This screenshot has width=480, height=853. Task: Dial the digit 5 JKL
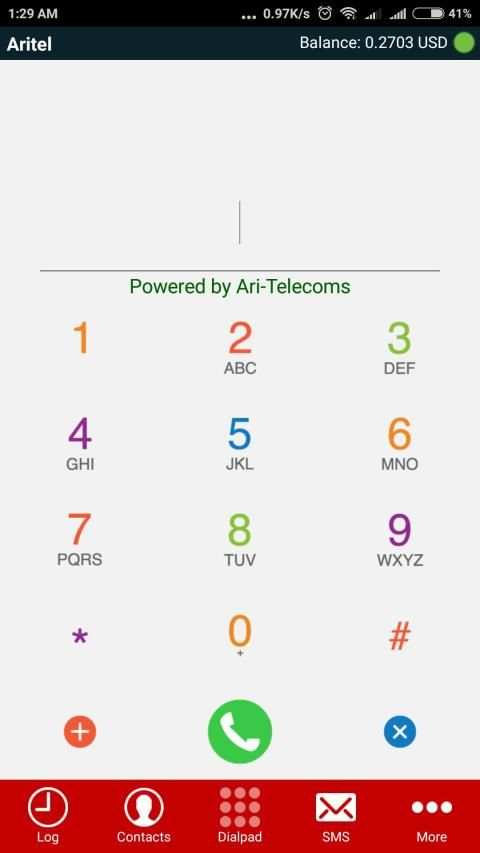pos(240,444)
